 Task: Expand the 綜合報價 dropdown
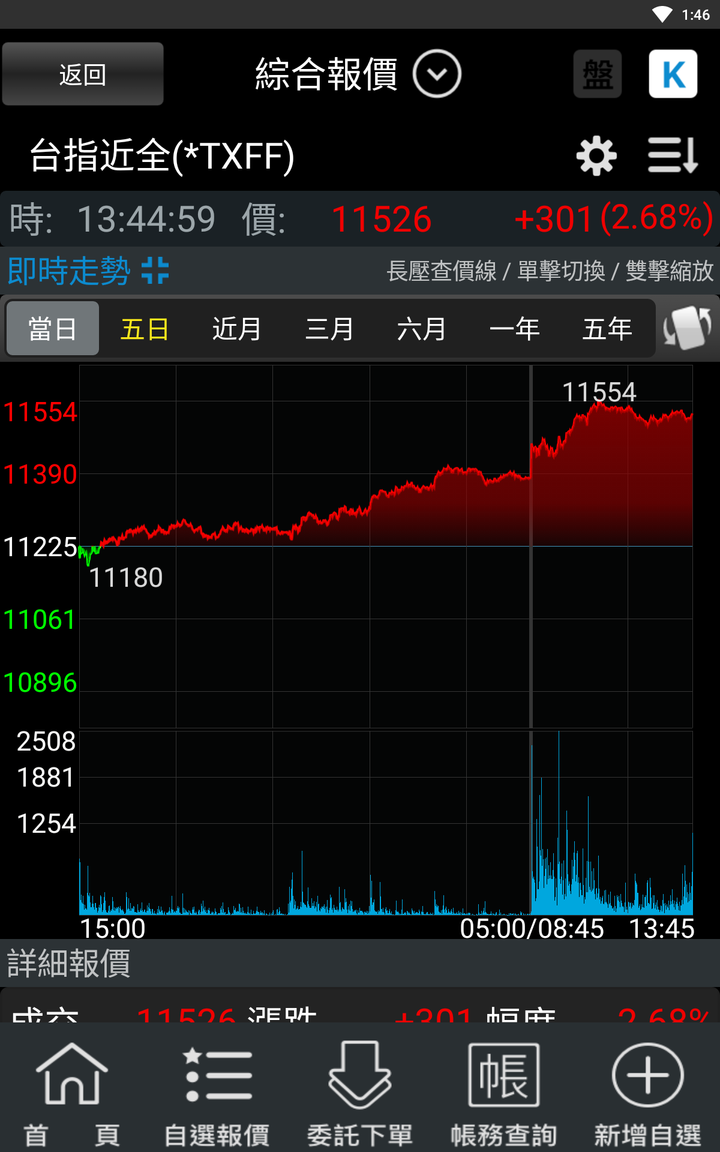coord(436,74)
